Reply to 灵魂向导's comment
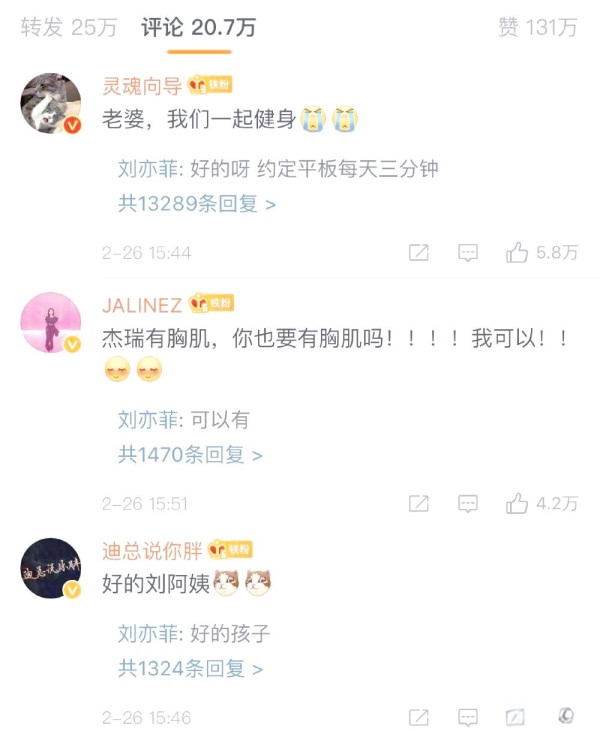Image resolution: width=600 pixels, height=731 pixels. click(468, 253)
